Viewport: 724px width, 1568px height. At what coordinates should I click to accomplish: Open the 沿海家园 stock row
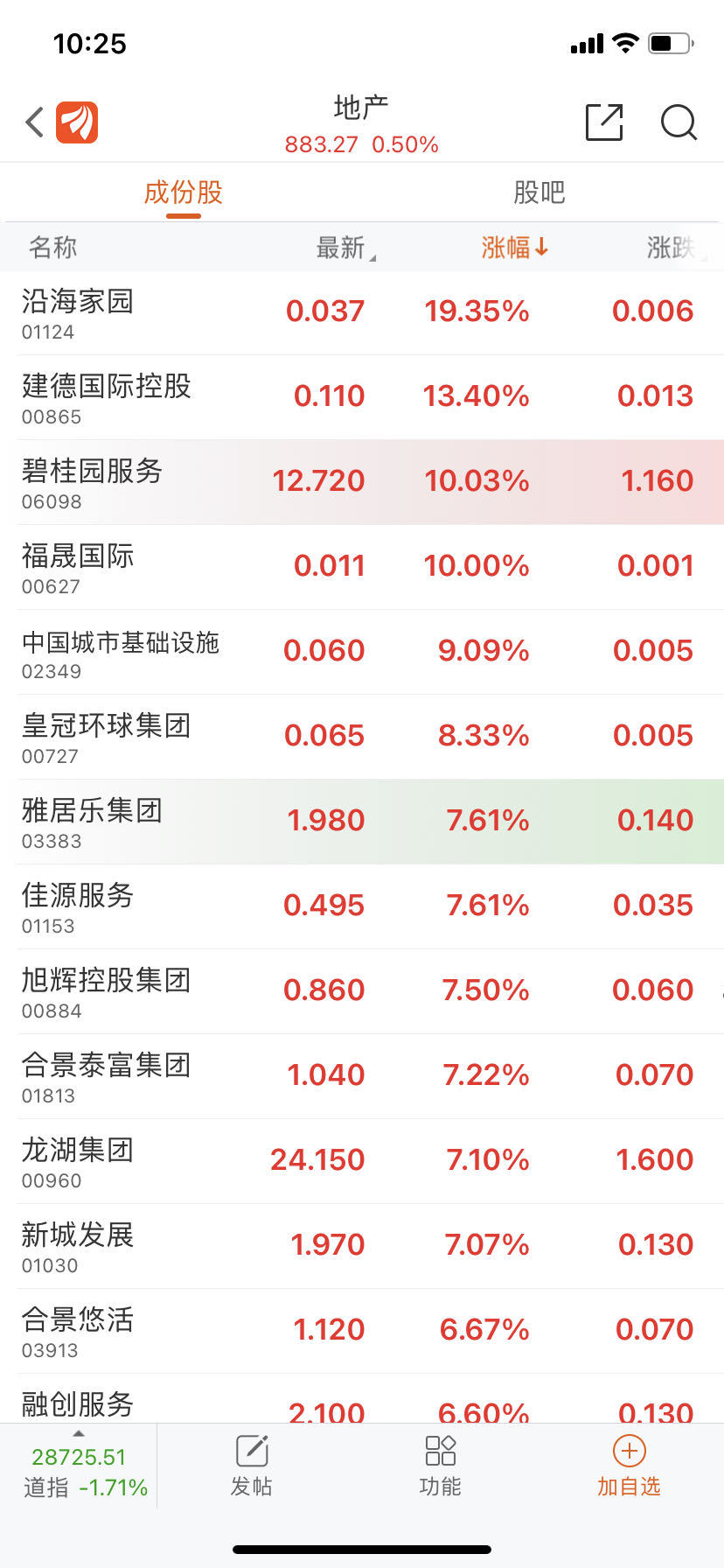pyautogui.click(x=362, y=313)
